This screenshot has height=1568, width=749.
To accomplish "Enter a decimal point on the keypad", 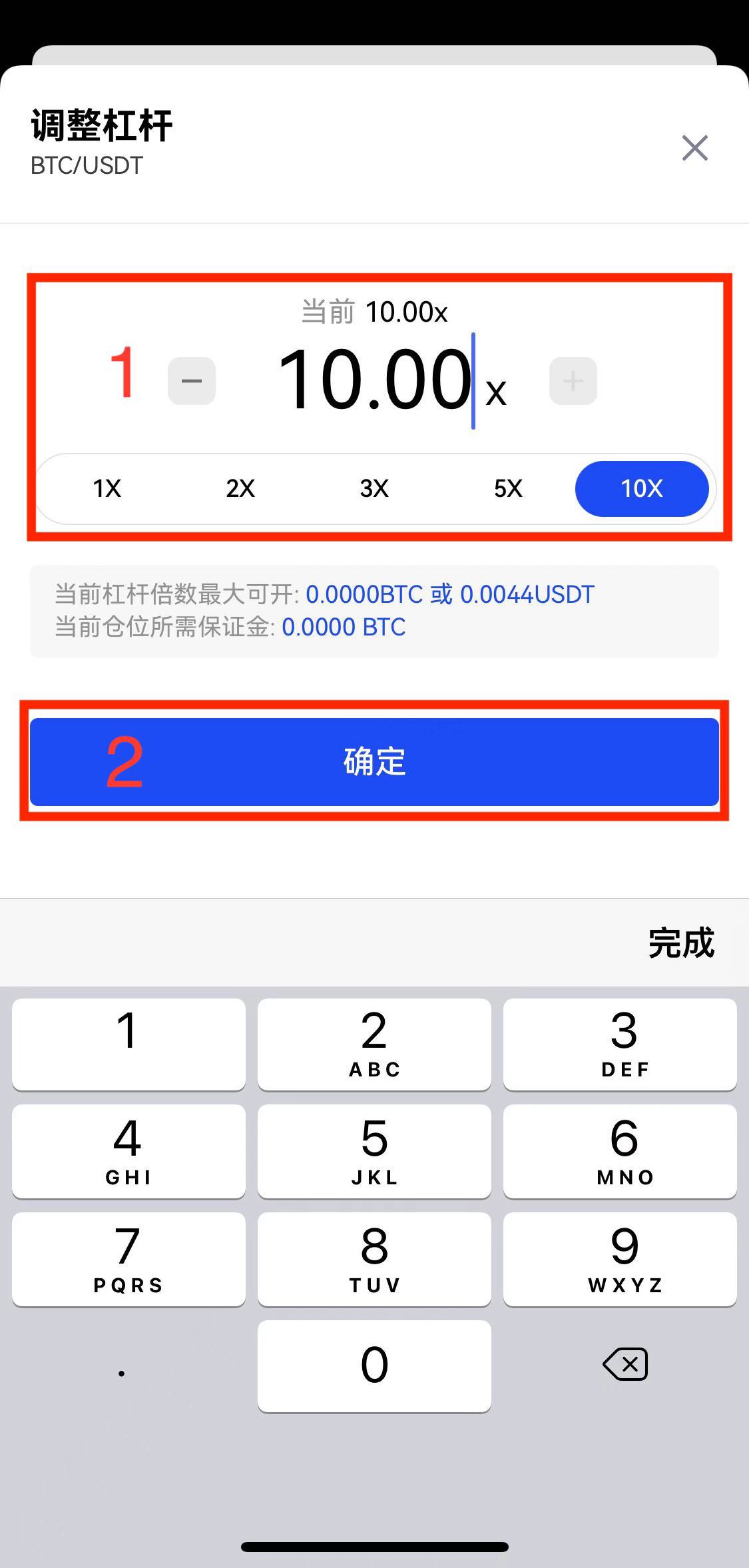I will click(x=122, y=1366).
